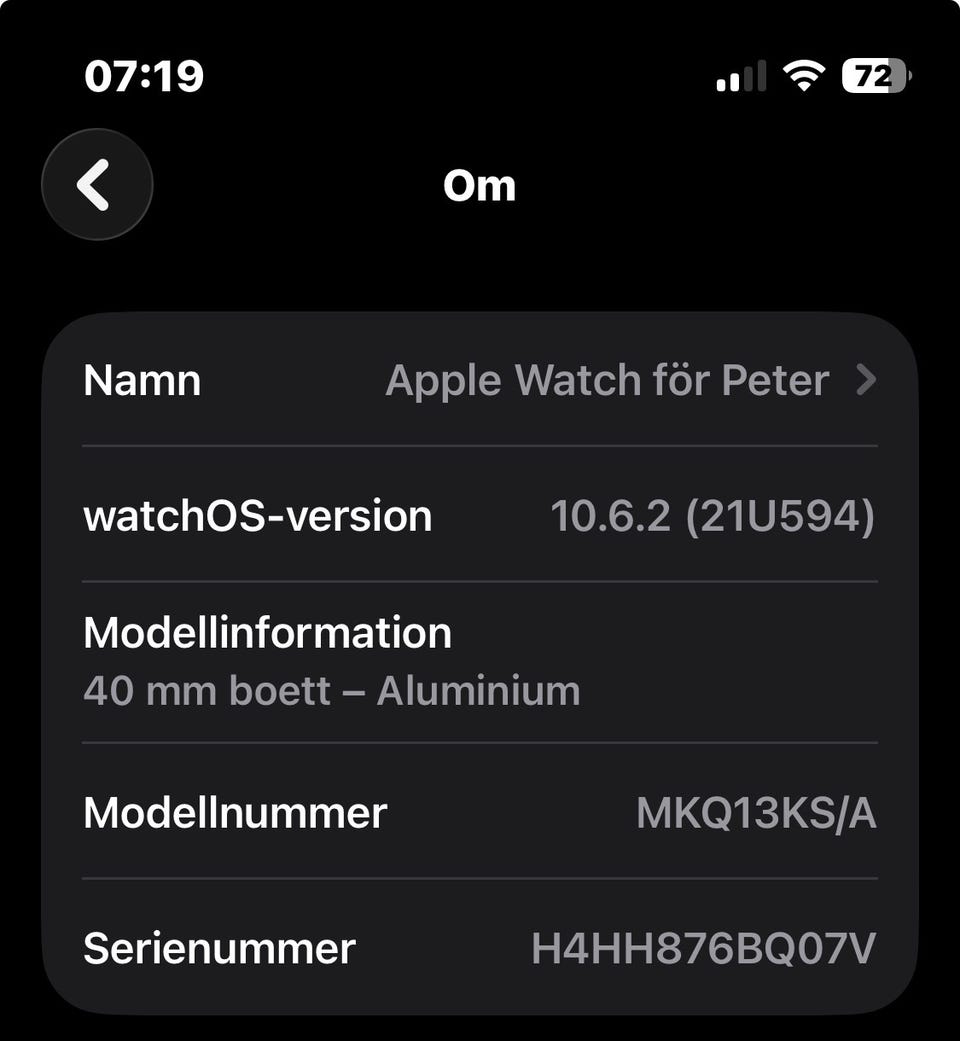Image resolution: width=960 pixels, height=1041 pixels.
Task: Open the Namn row to rename watch
Action: pos(480,380)
